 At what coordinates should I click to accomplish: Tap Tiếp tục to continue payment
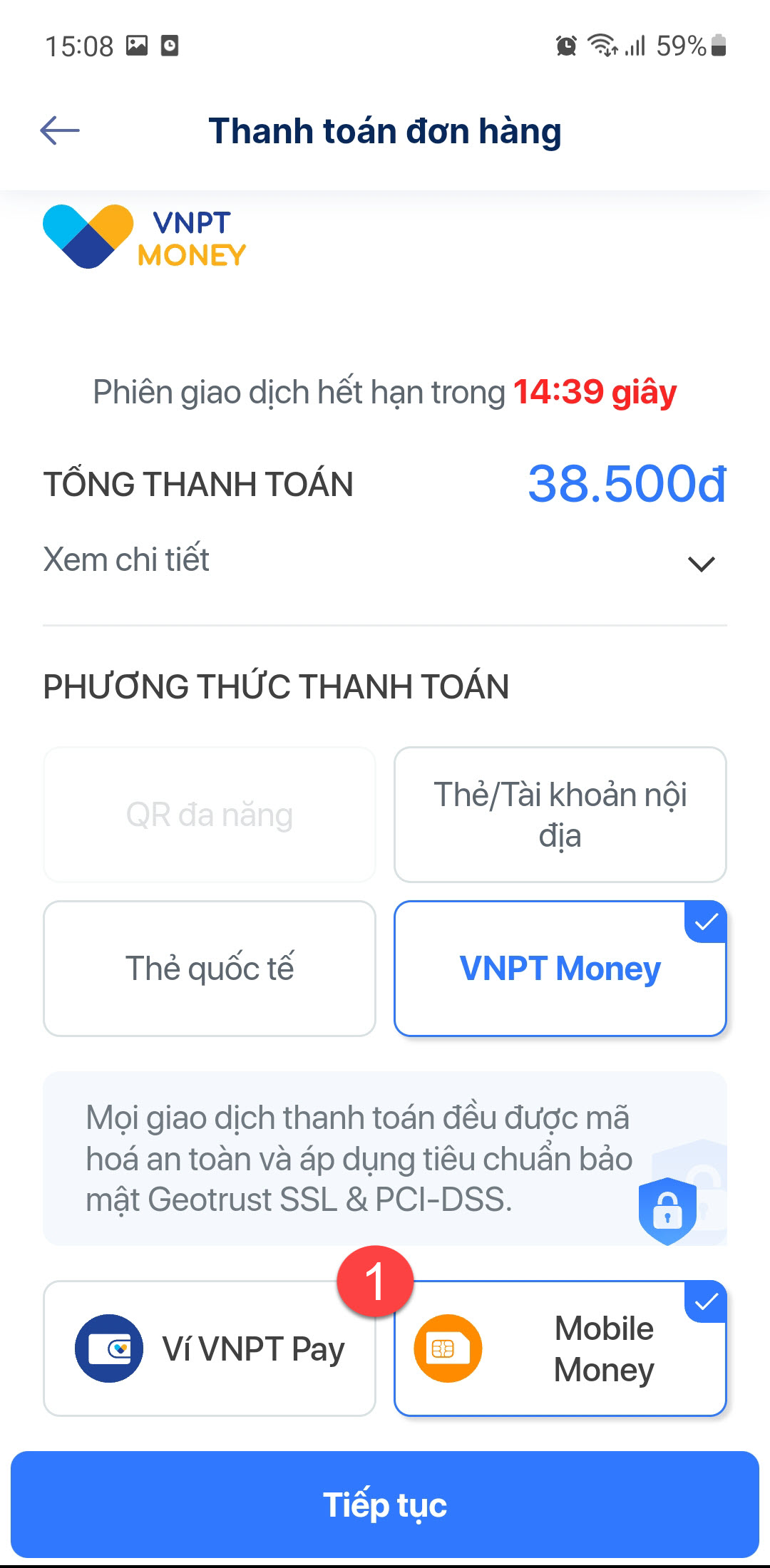tap(385, 1504)
